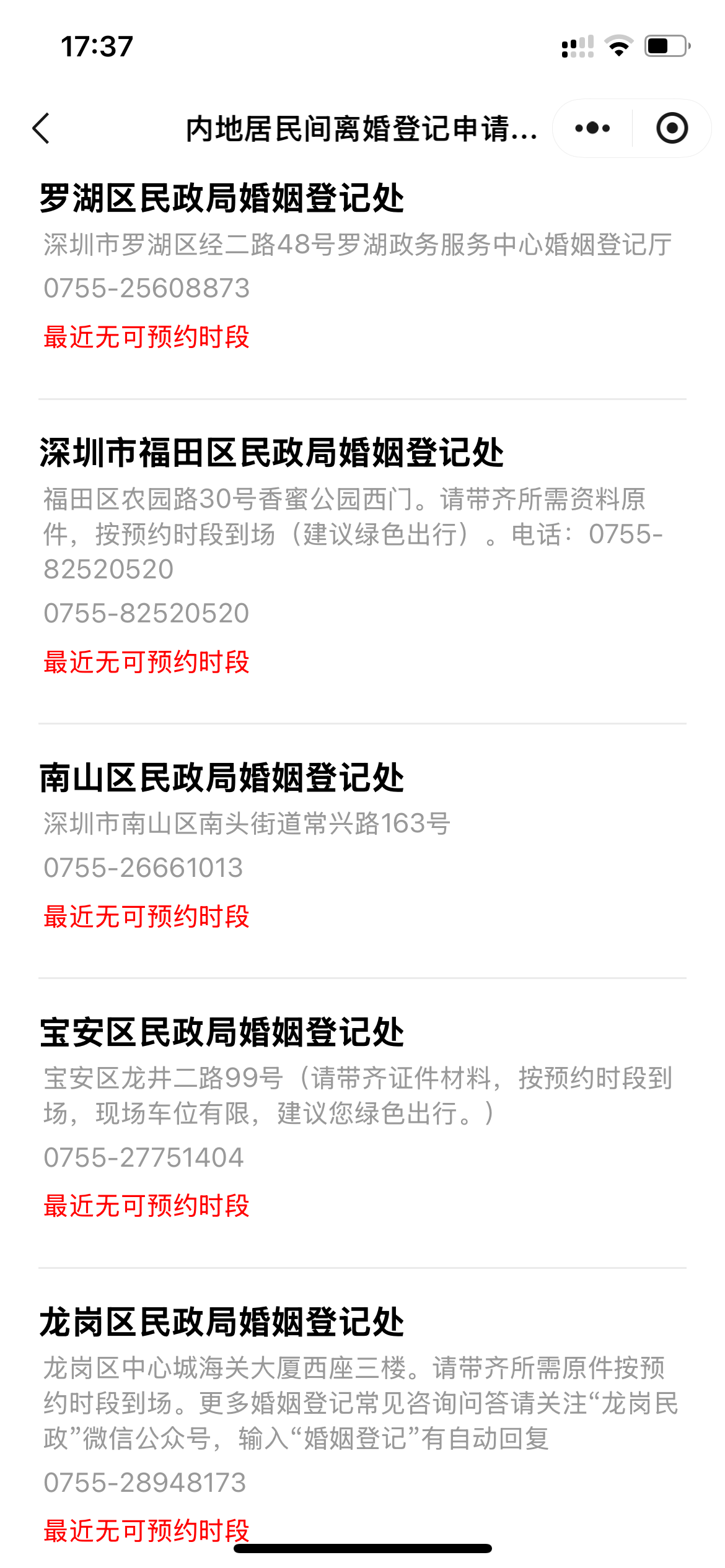The height and width of the screenshot is (1568, 725).
Task: Close the mini program via circle button
Action: pos(672,128)
